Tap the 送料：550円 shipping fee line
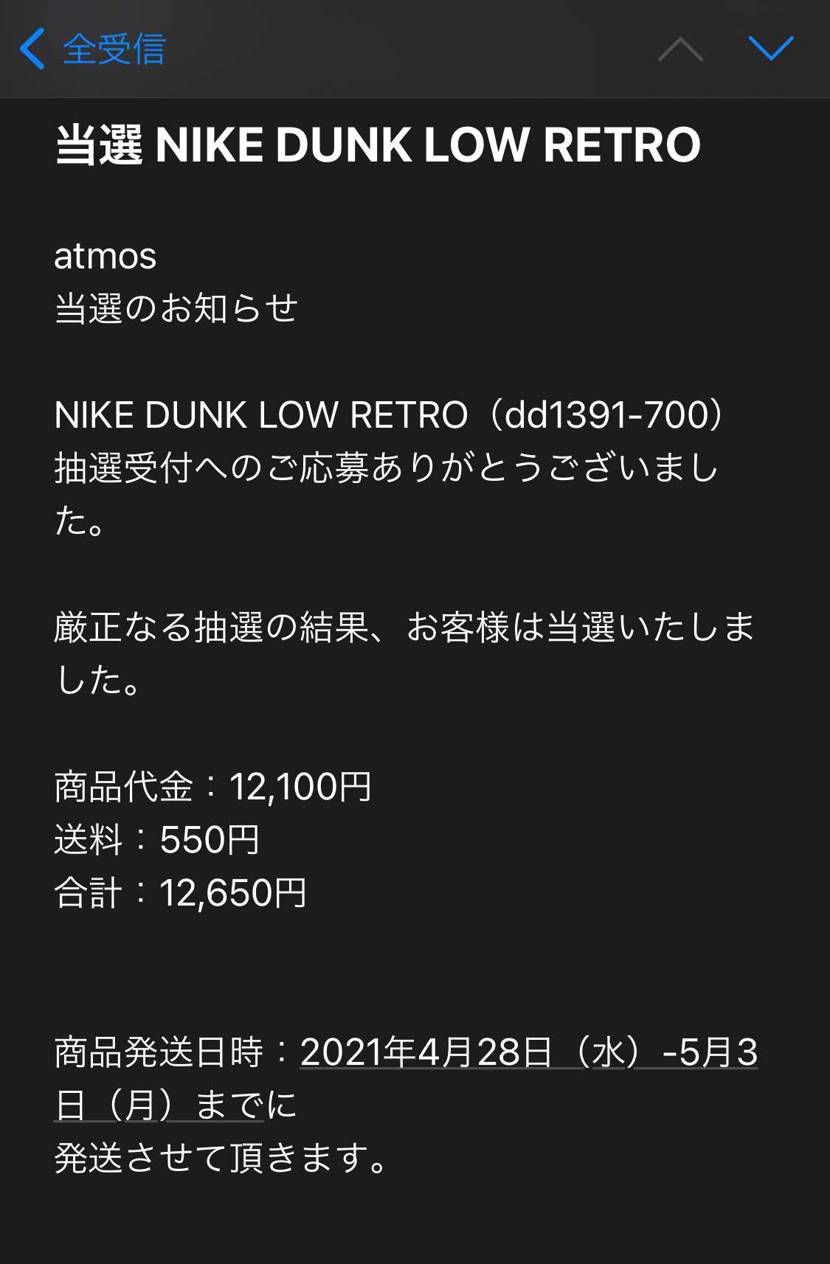This screenshot has width=830, height=1264. [x=155, y=840]
